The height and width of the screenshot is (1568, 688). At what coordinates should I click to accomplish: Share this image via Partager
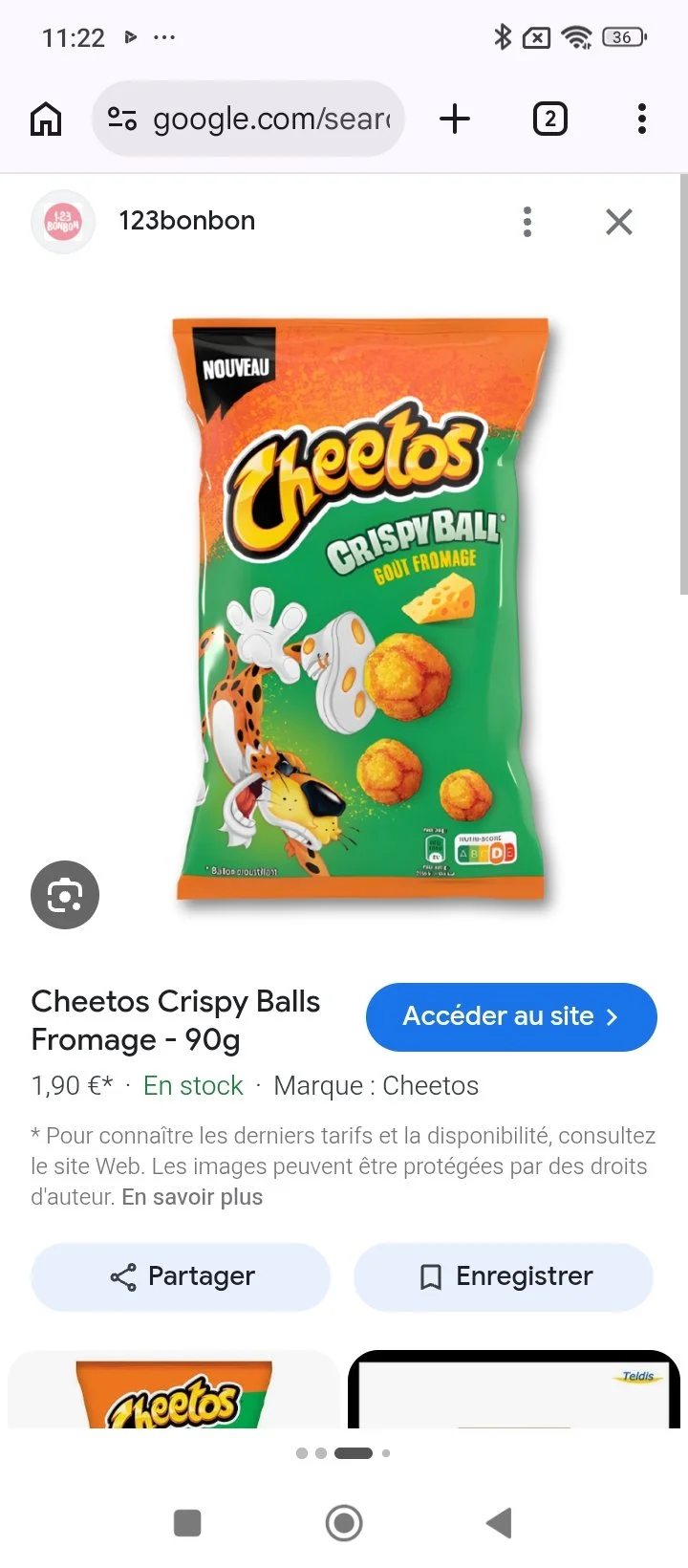coord(181,1276)
